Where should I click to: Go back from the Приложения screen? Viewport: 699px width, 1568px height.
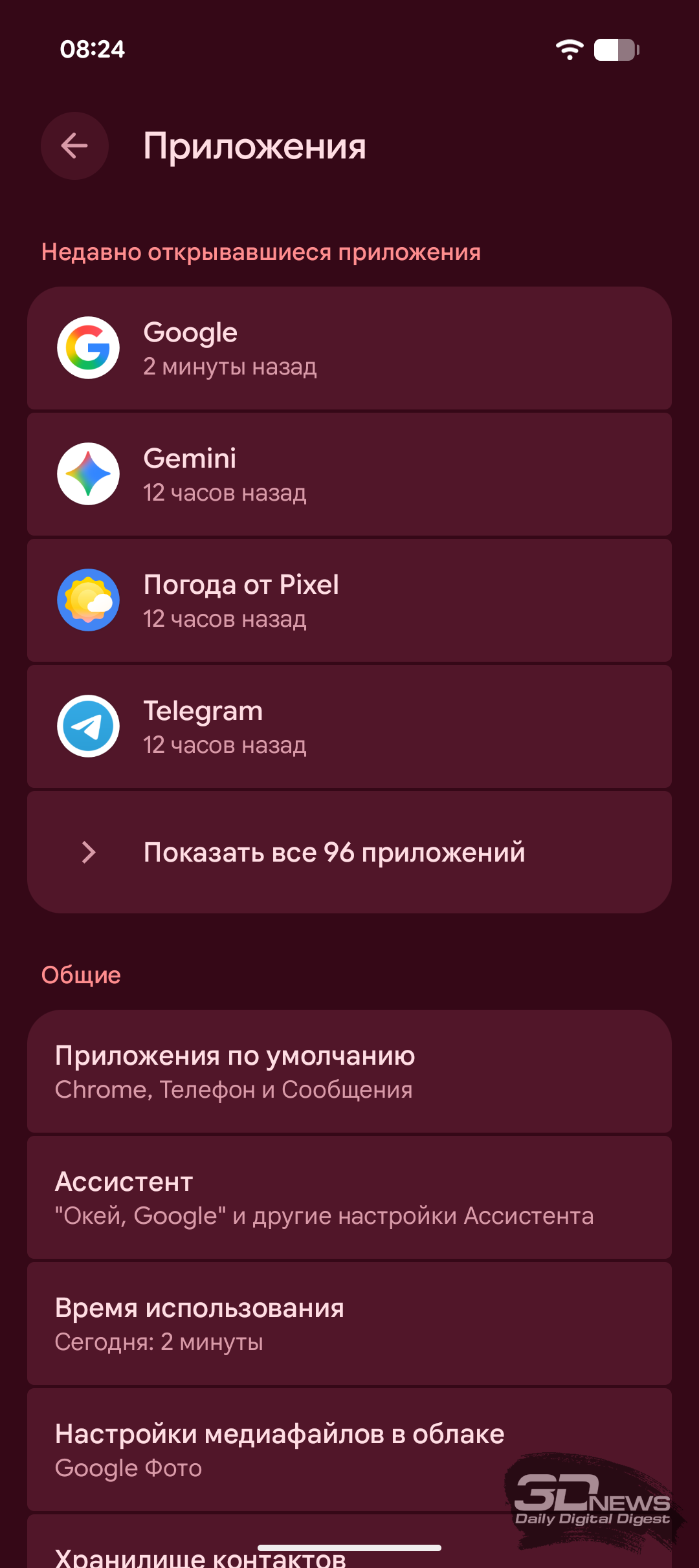[x=74, y=146]
